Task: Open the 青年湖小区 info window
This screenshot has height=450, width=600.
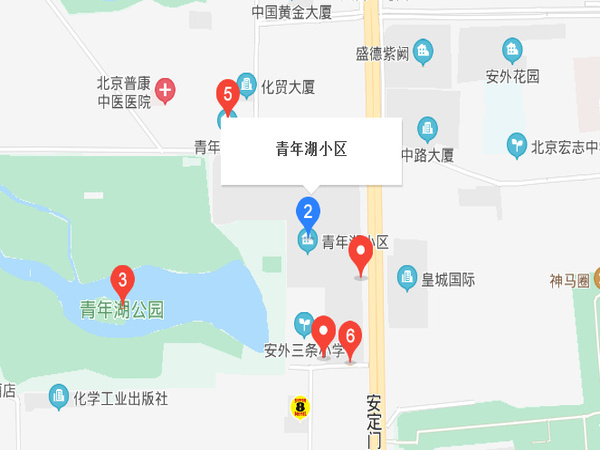Action: [x=311, y=151]
